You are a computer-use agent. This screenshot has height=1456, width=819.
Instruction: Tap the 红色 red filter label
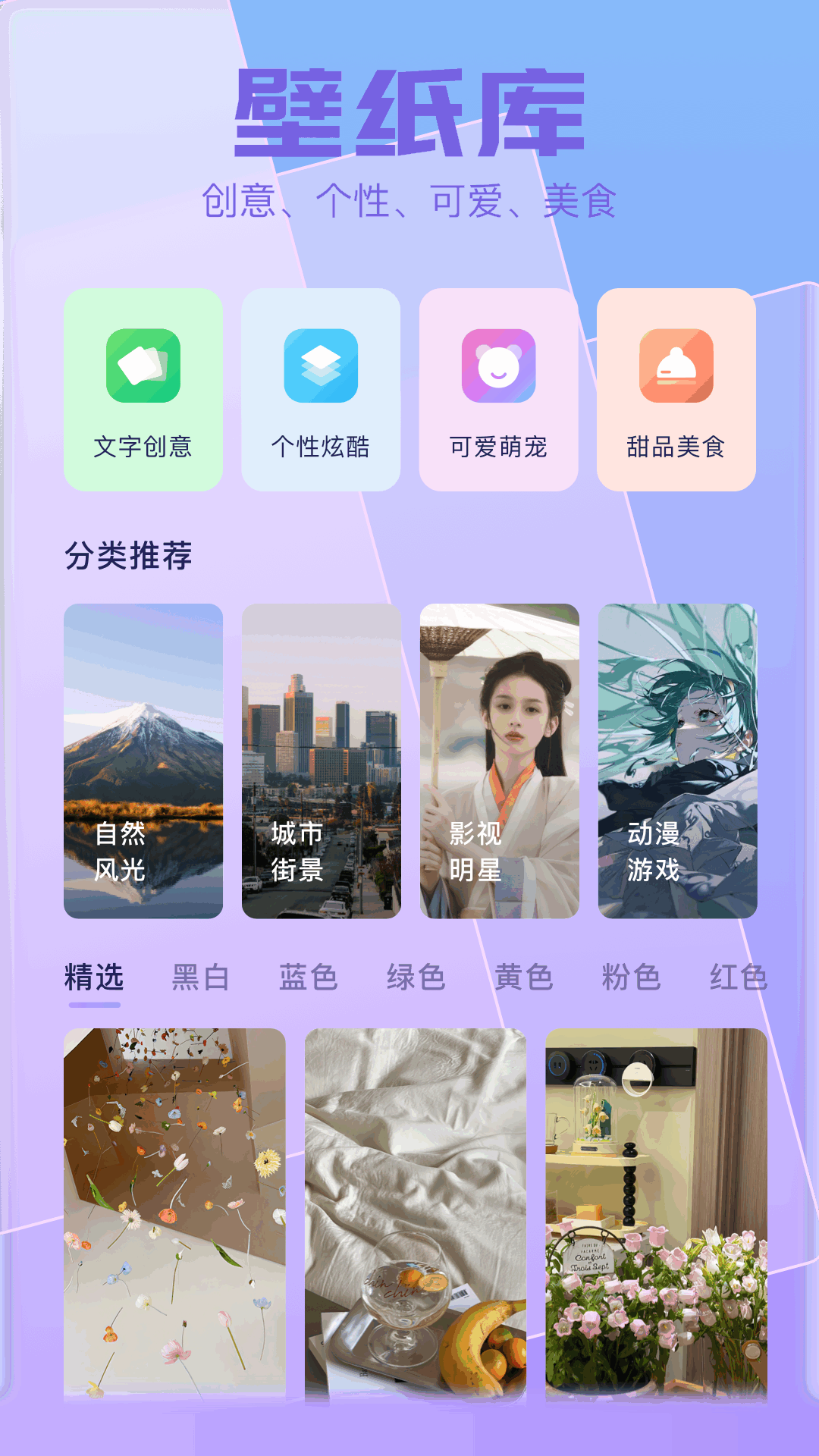tap(740, 977)
